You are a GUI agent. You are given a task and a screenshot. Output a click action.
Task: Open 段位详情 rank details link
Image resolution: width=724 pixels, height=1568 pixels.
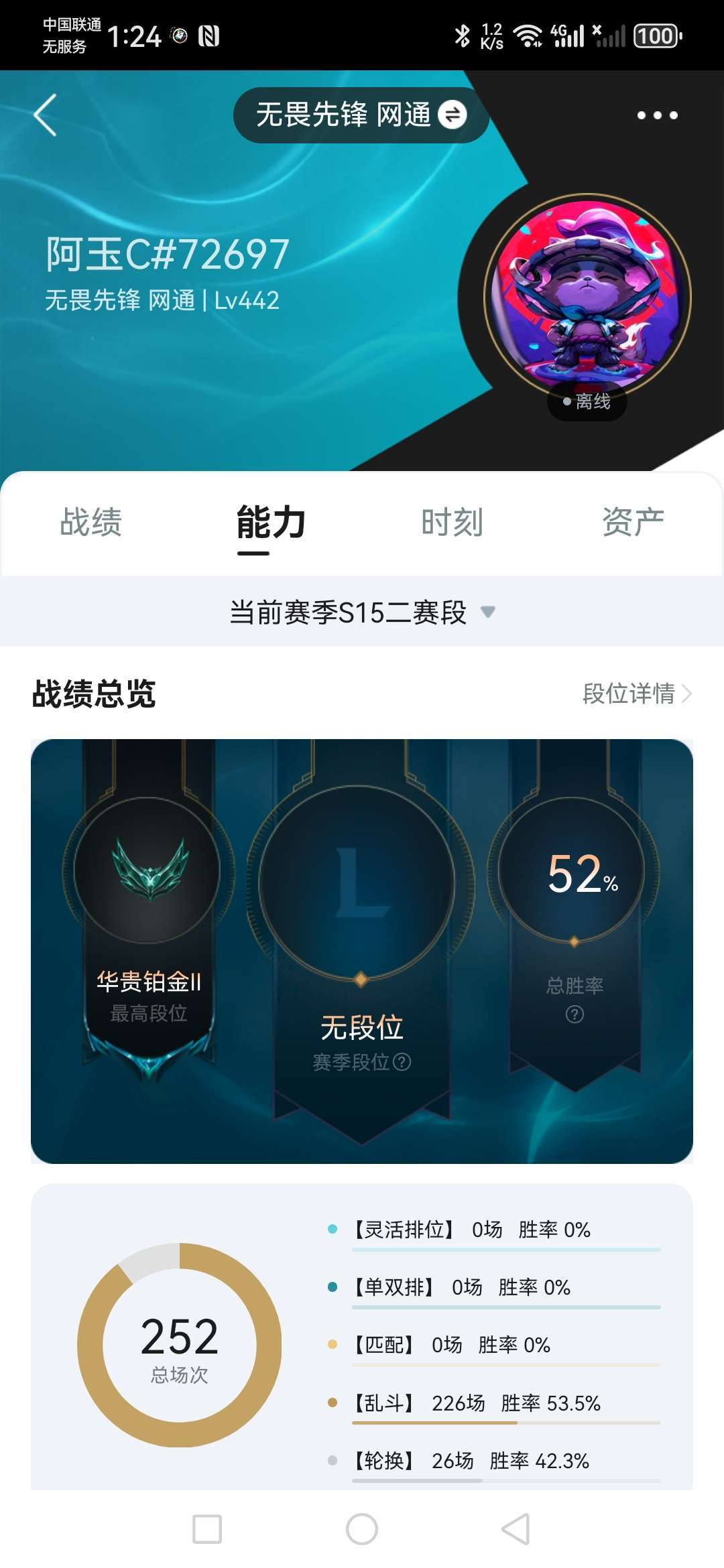tap(637, 693)
